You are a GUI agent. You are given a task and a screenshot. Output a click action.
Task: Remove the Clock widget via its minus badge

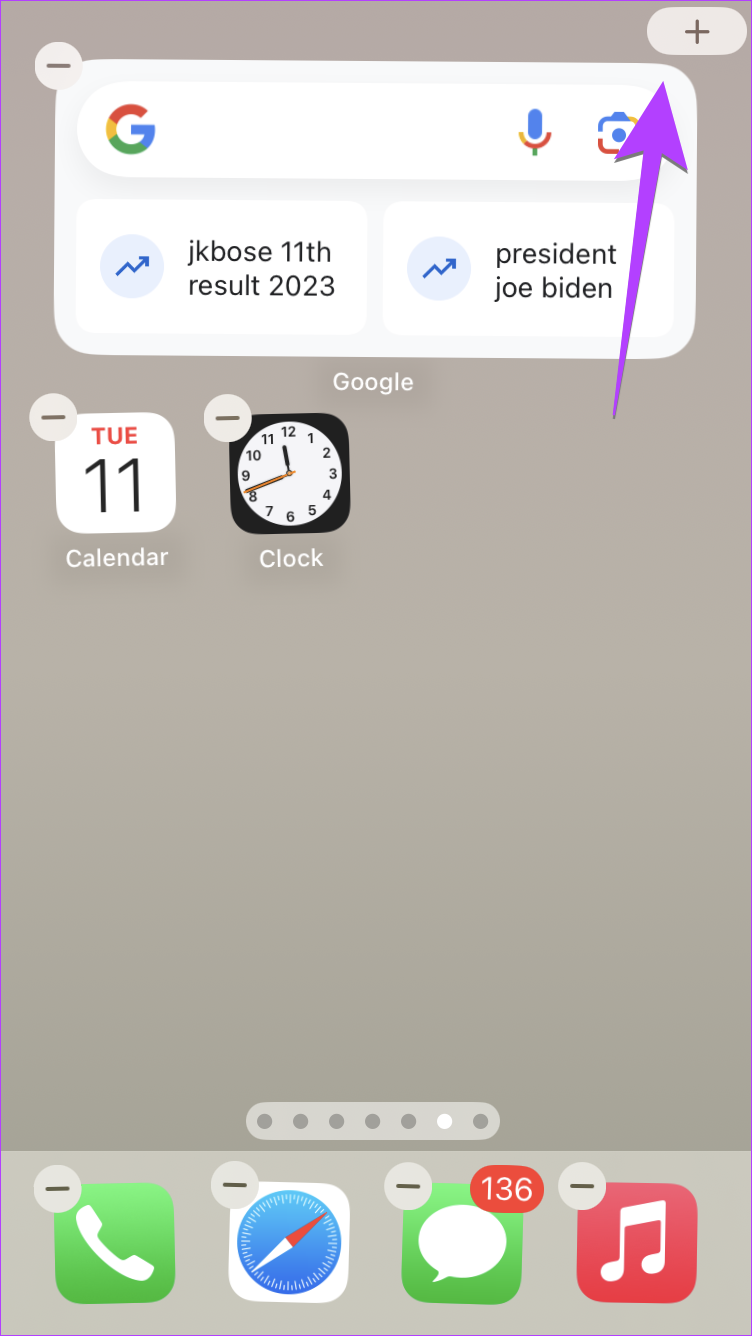227,417
